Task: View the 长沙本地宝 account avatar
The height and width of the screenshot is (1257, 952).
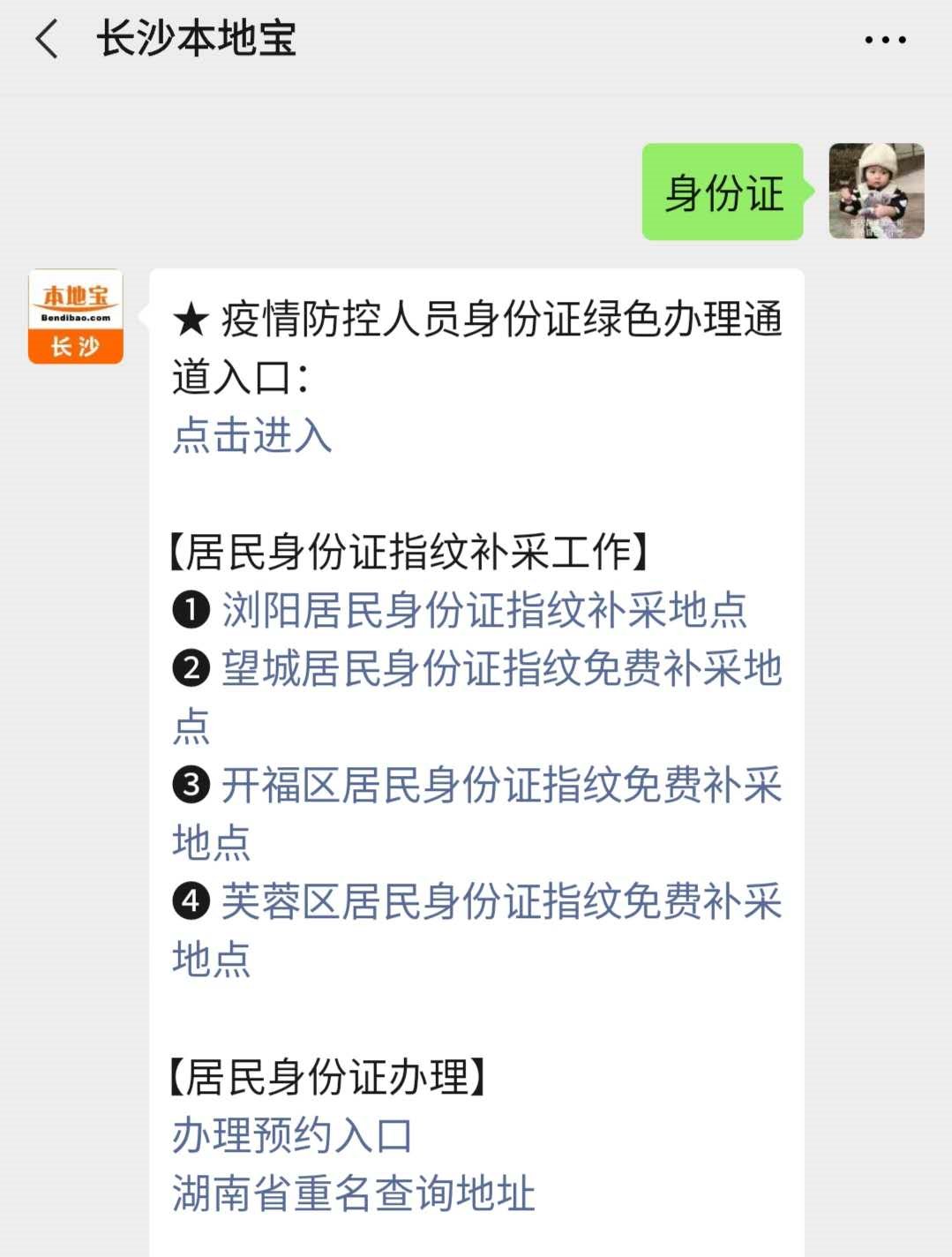Action: pos(76,316)
